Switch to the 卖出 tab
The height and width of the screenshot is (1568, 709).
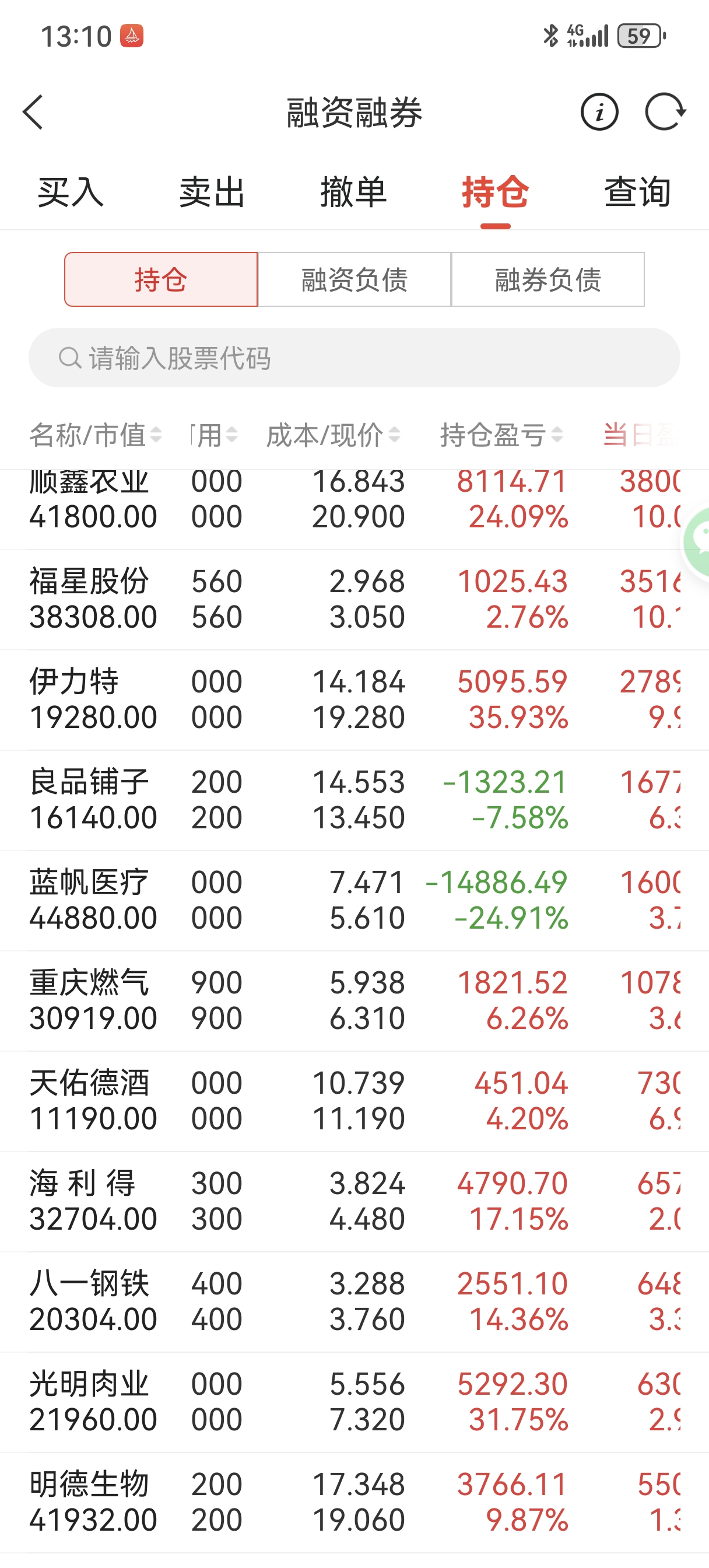(212, 192)
